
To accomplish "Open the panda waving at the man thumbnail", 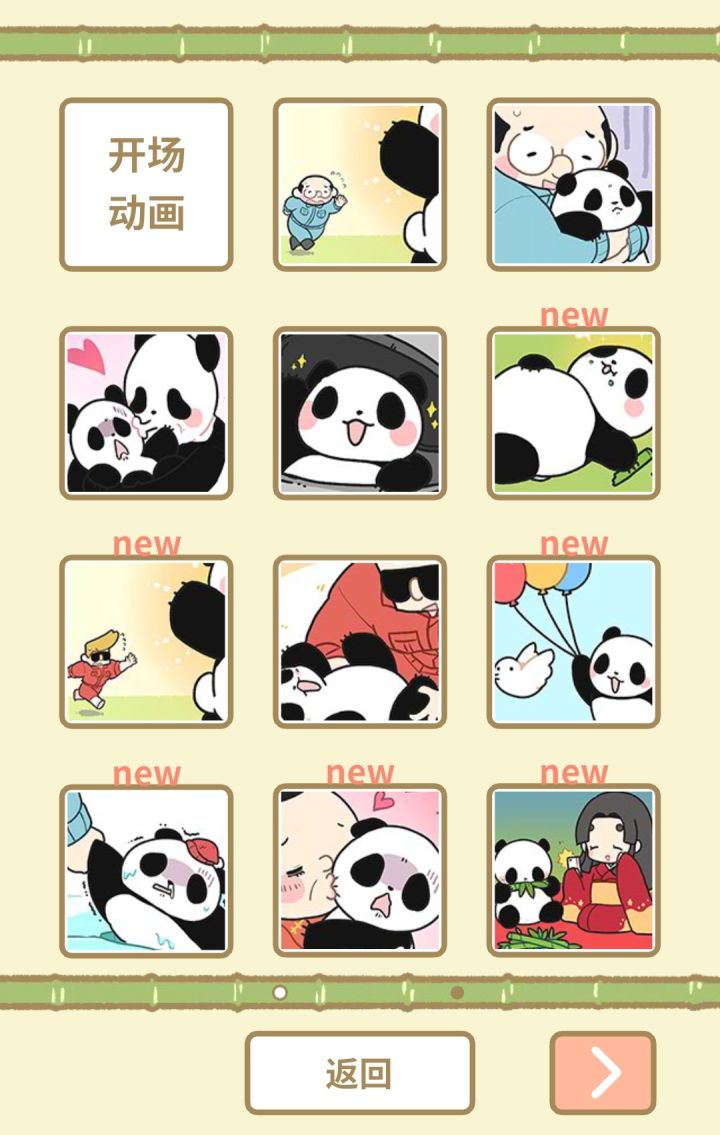I will pyautogui.click(x=360, y=183).
